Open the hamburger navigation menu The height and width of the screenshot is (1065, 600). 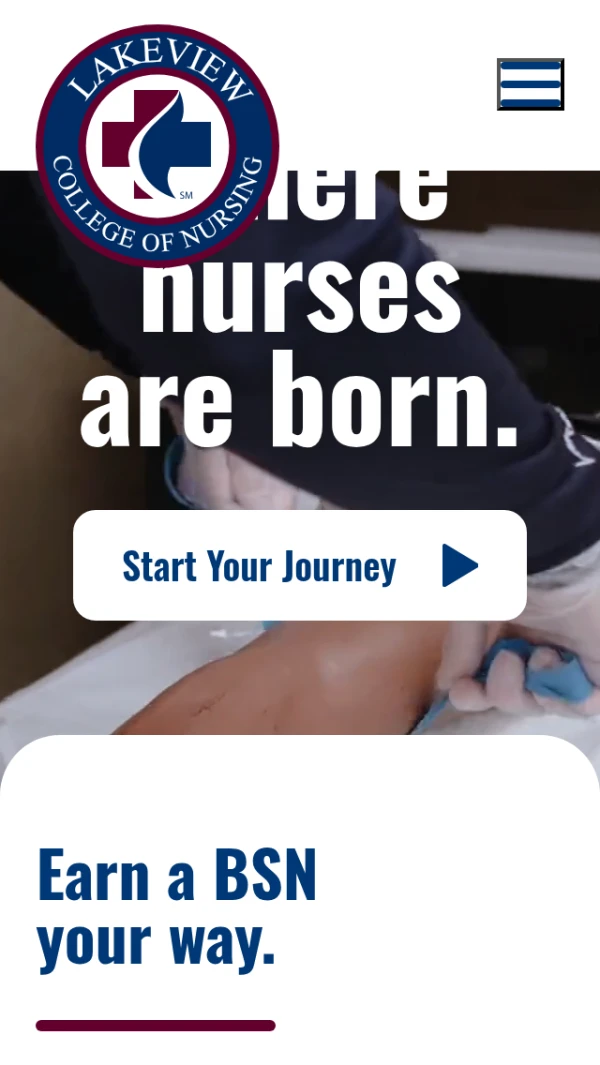tap(530, 84)
